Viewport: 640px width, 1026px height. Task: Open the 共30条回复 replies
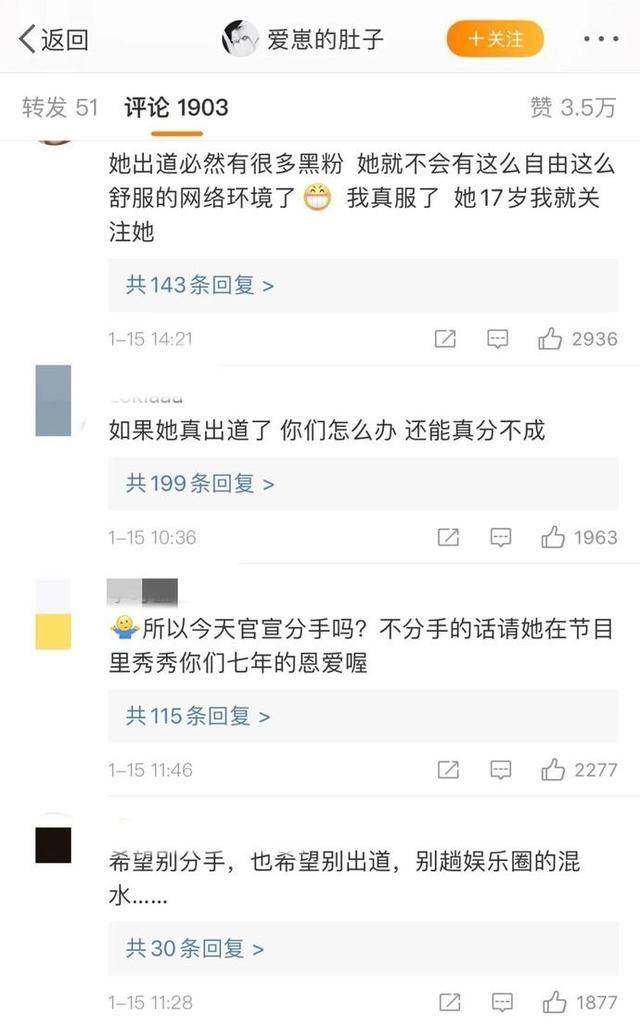(x=195, y=948)
